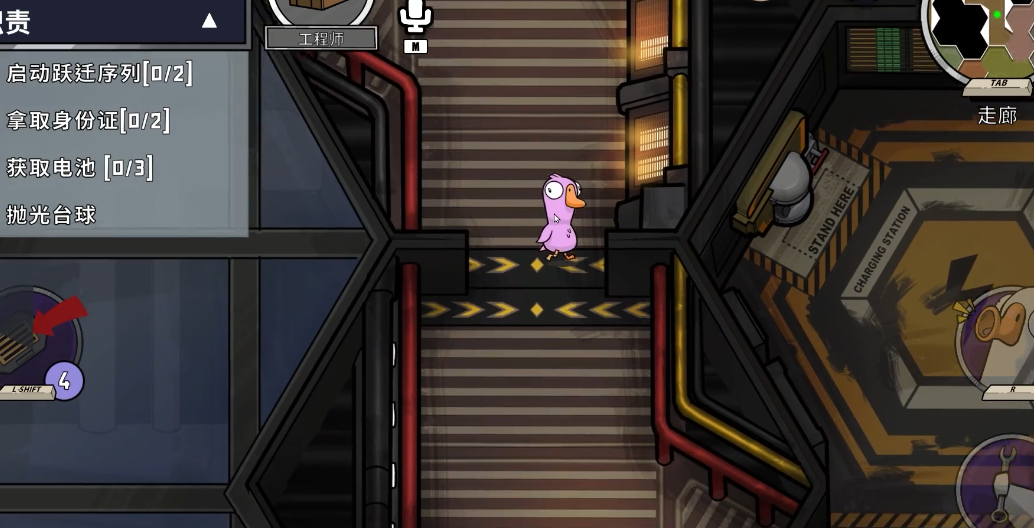
Task: Toggle the microphone mute button
Action: [x=415, y=17]
